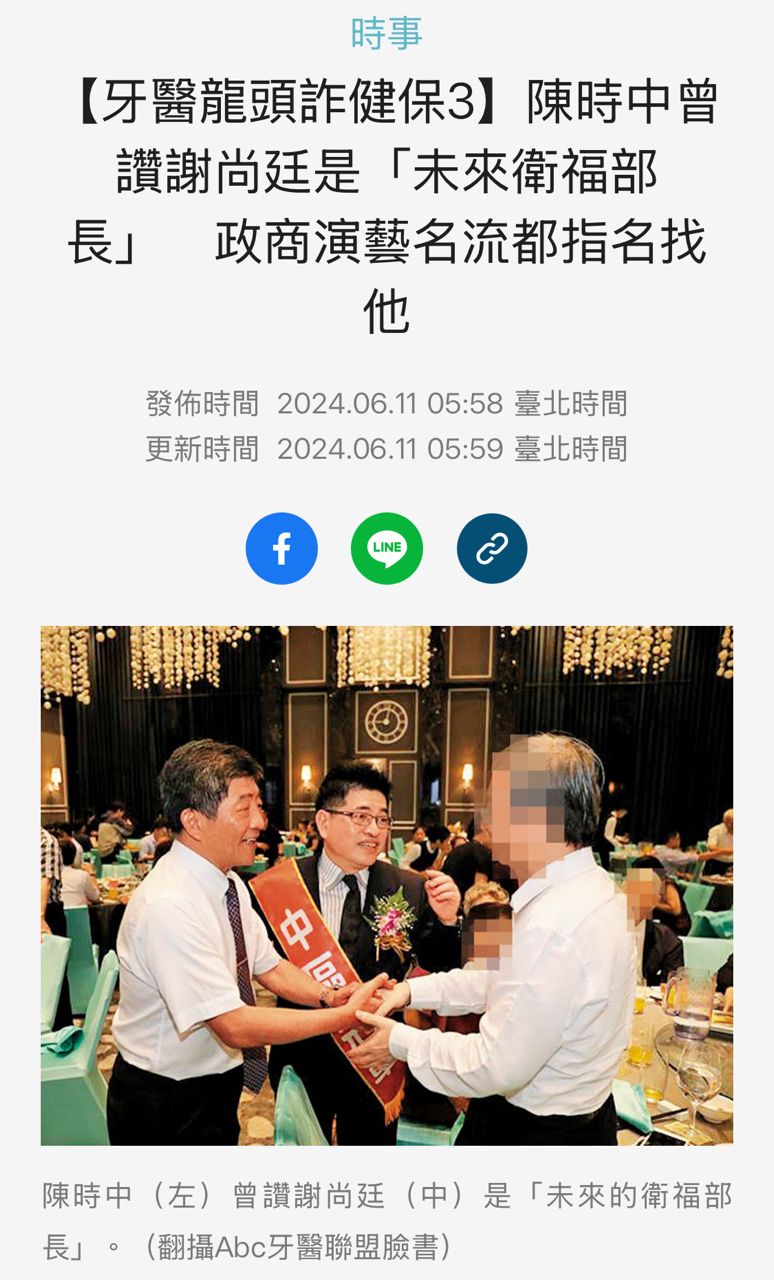The width and height of the screenshot is (774, 1280).
Task: Share the article via LINE
Action: [x=387, y=548]
